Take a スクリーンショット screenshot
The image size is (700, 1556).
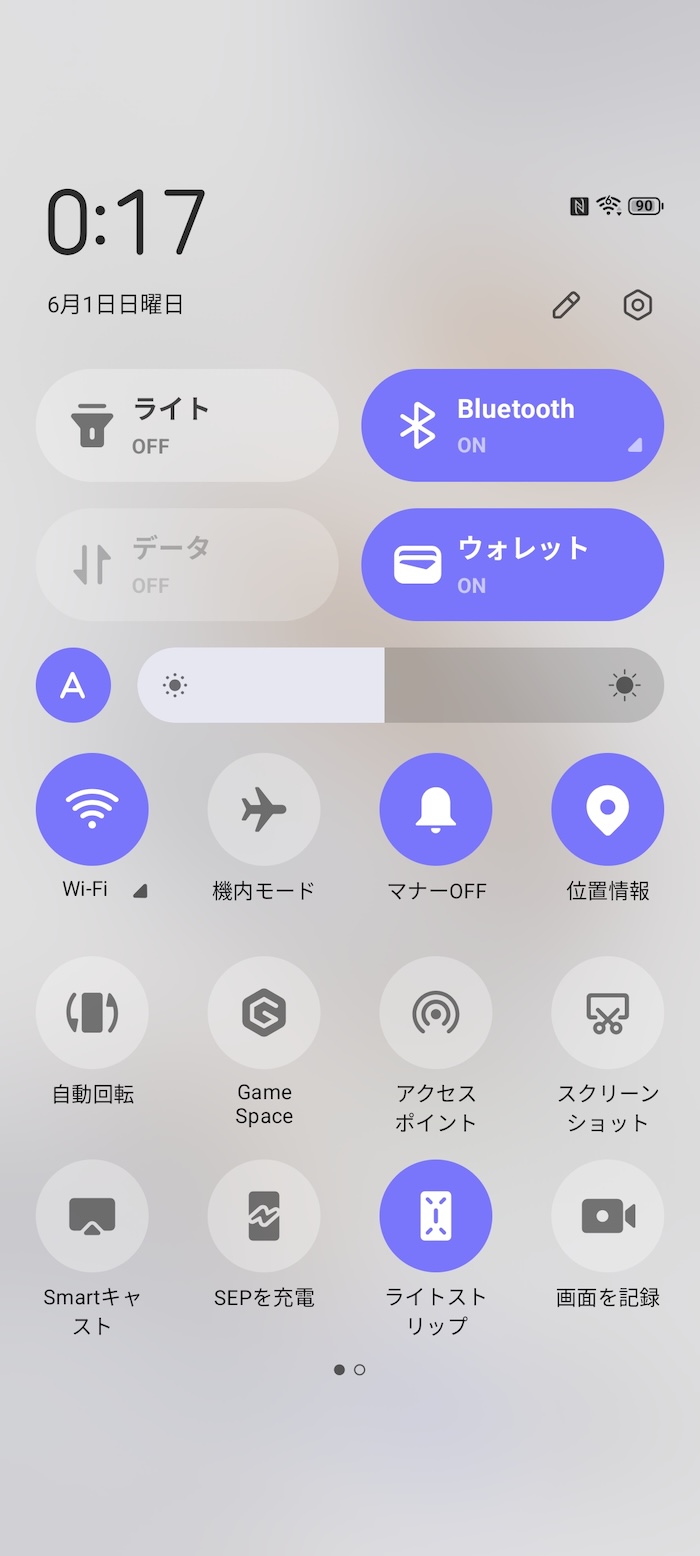point(608,1012)
